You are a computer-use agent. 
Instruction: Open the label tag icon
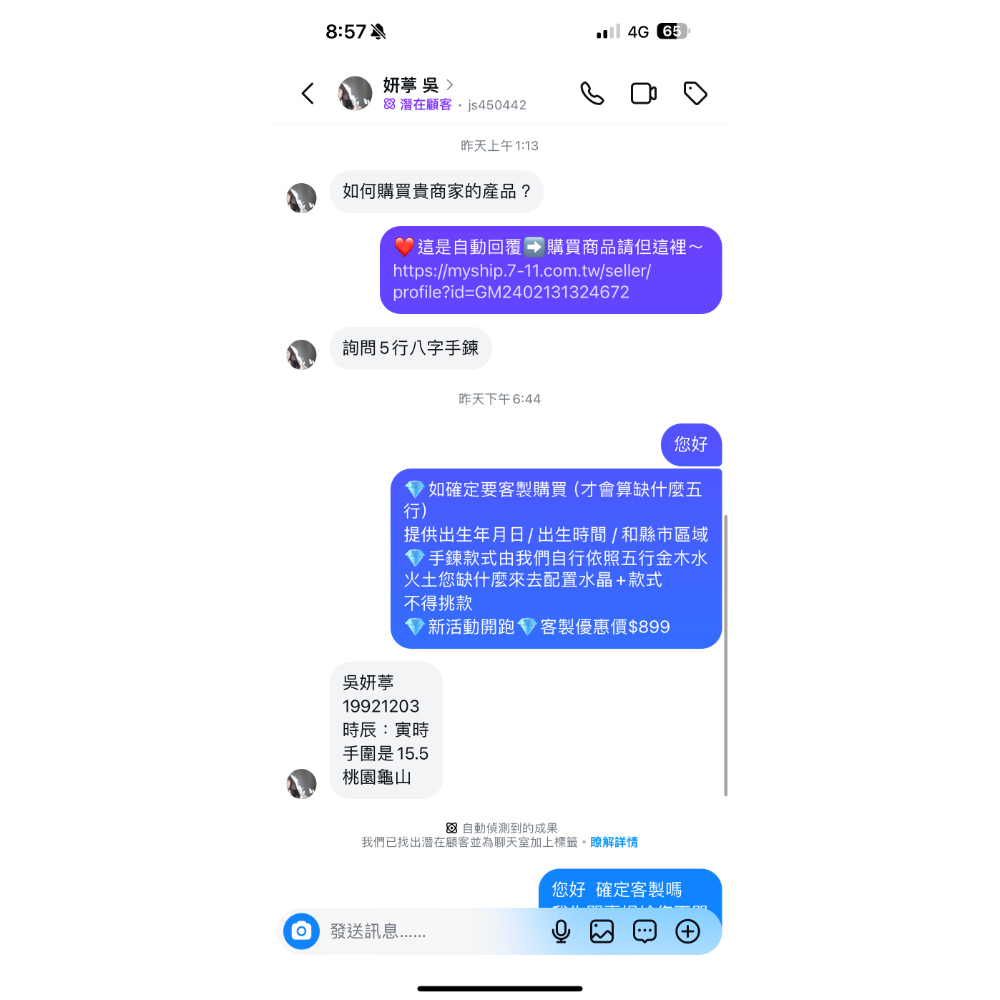695,94
